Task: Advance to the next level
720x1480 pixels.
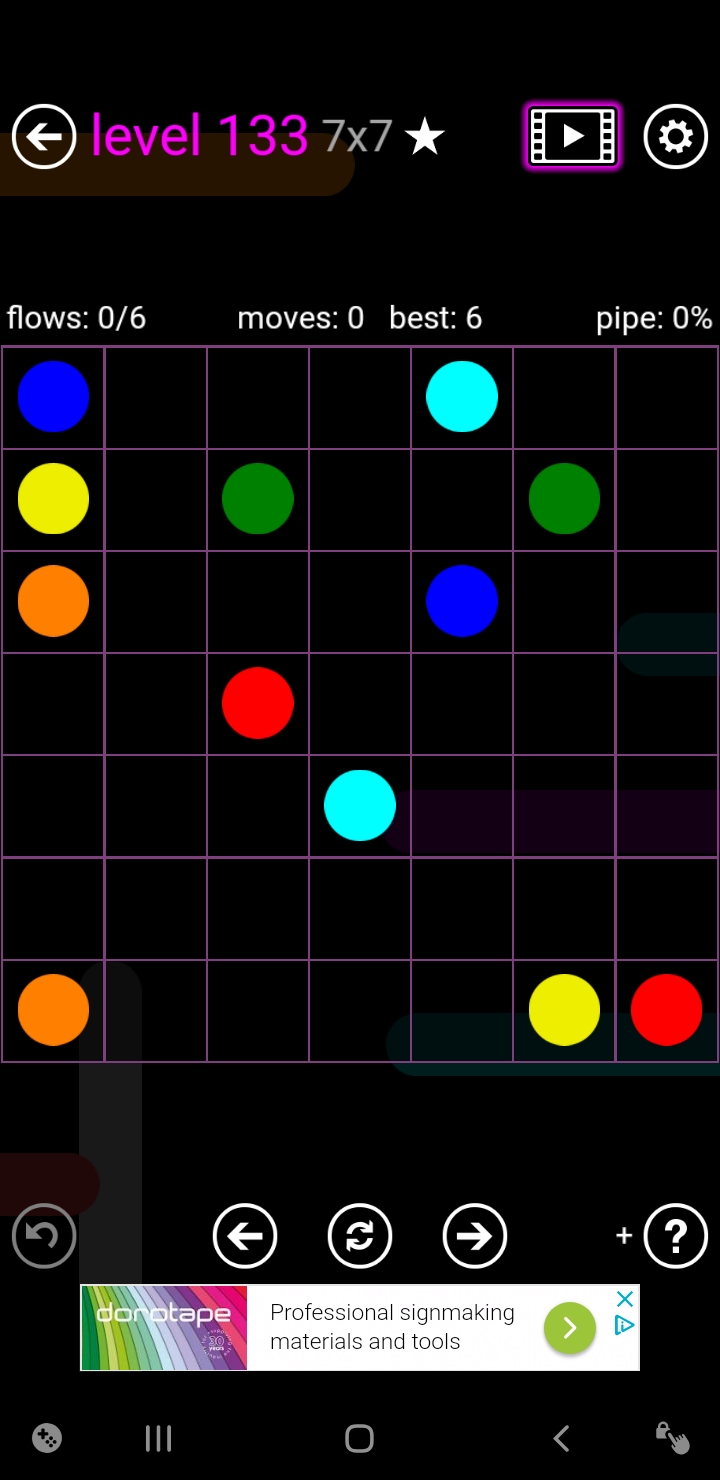Action: (475, 1236)
